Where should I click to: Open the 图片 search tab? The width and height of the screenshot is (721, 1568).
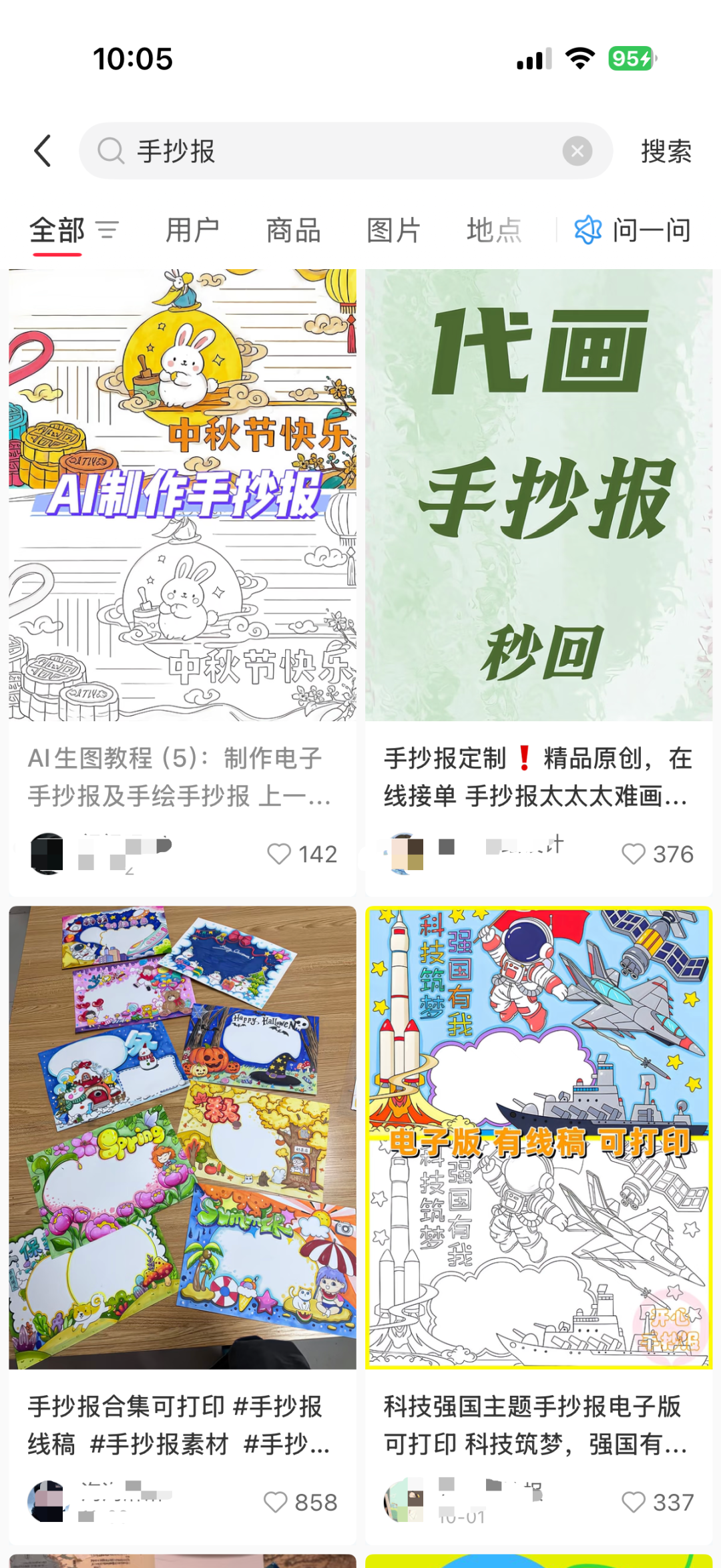point(393,230)
